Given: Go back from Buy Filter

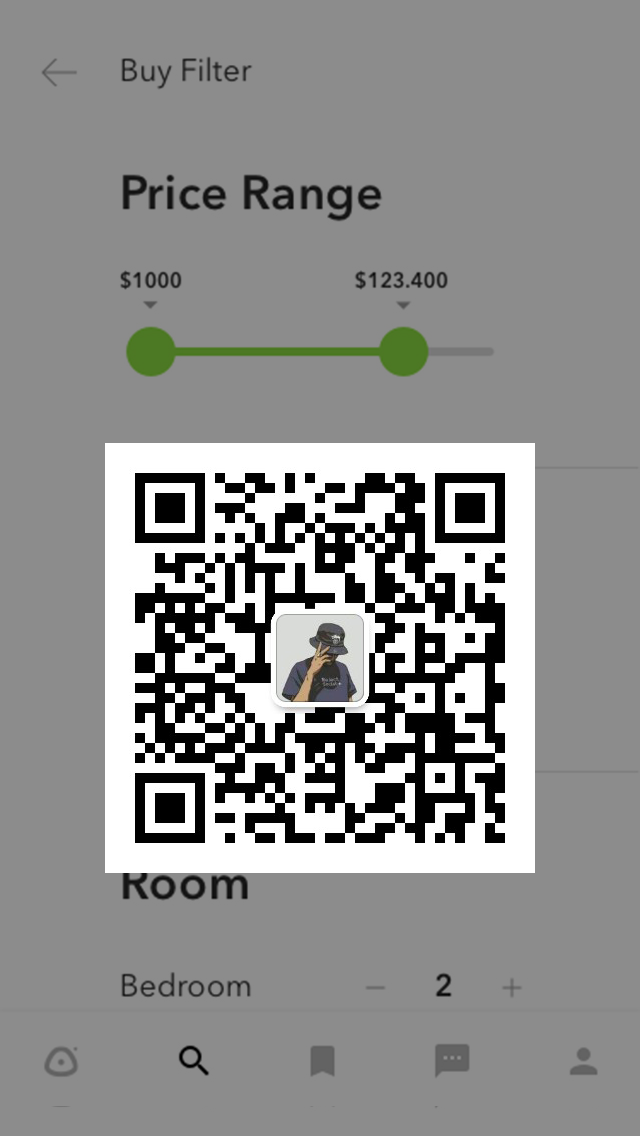Looking at the screenshot, I should tap(59, 72).
